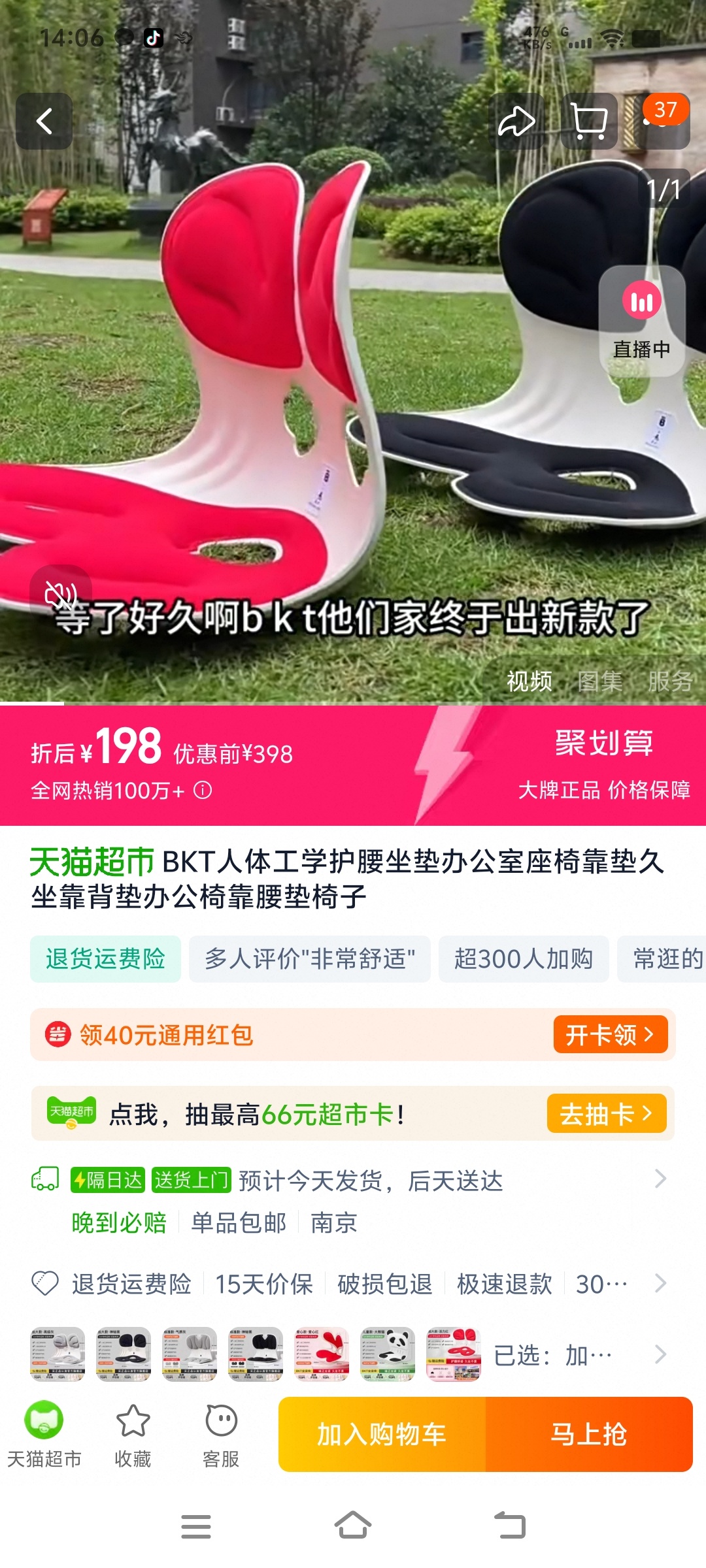Select the 多人评价"非常舒适" chip
The width and height of the screenshot is (706, 1568).
click(309, 958)
